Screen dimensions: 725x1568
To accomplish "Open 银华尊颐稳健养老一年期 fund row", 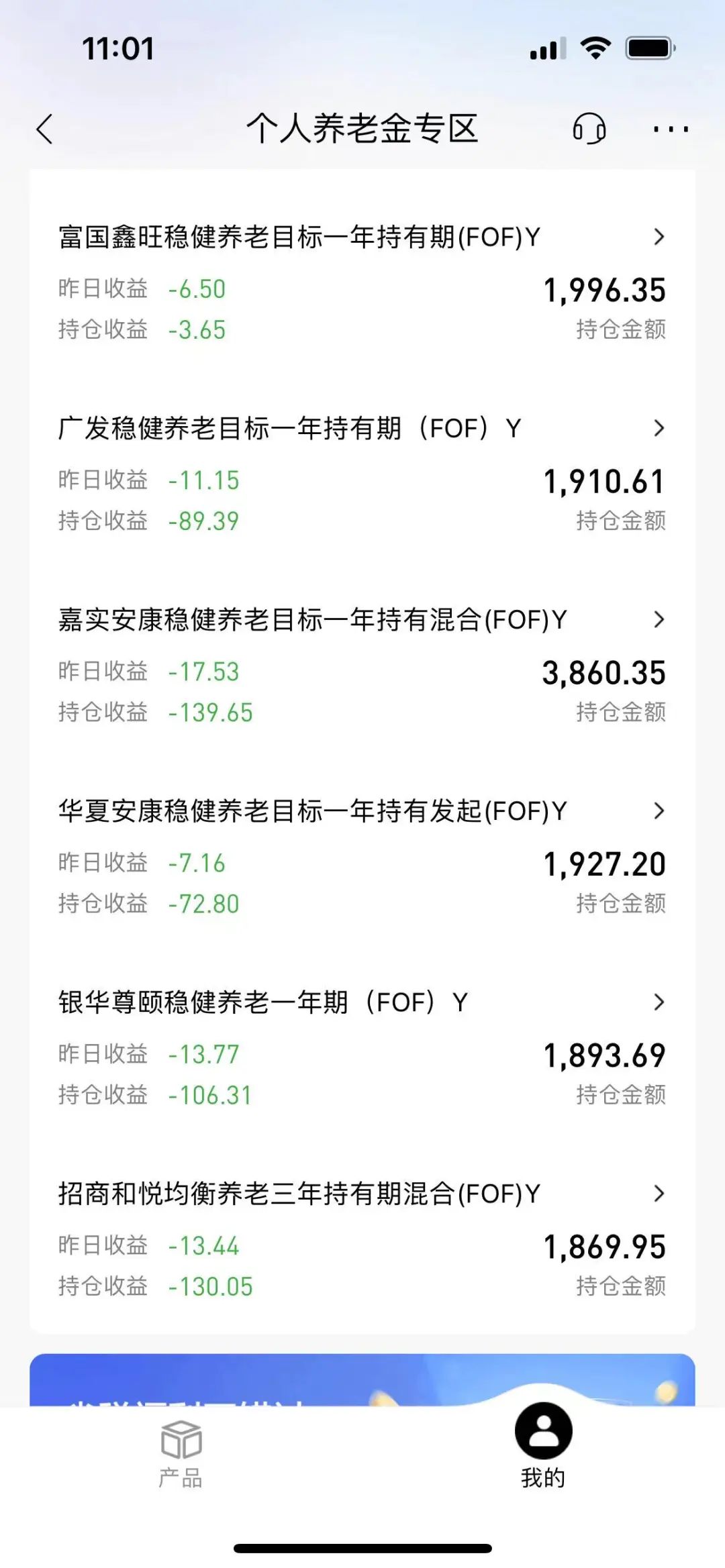I will [x=362, y=1047].
